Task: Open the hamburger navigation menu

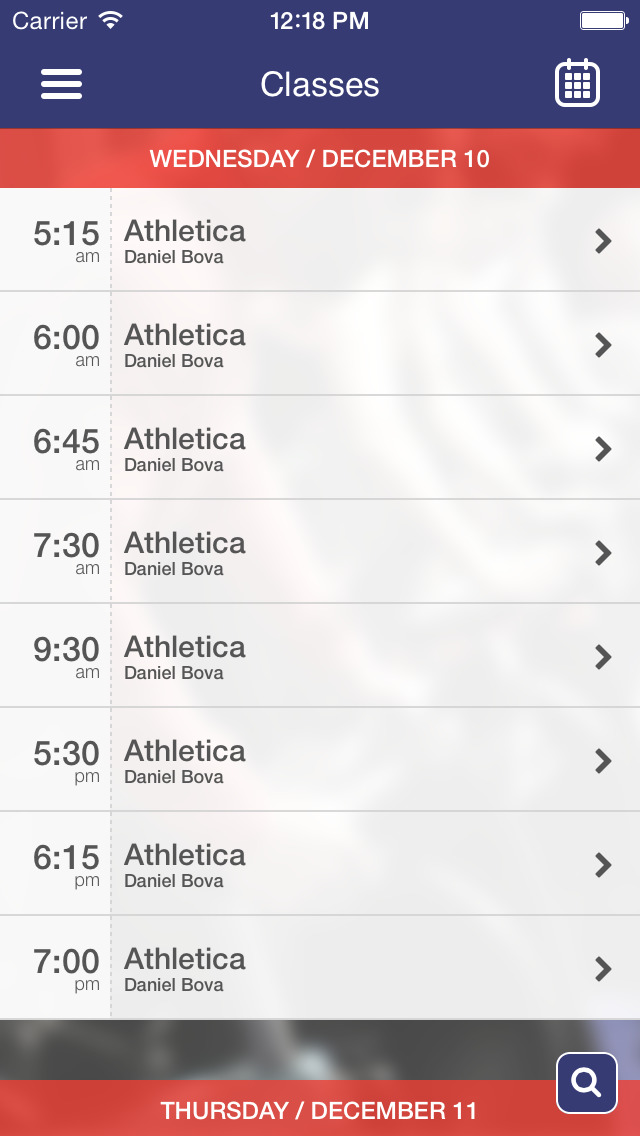Action: tap(61, 84)
